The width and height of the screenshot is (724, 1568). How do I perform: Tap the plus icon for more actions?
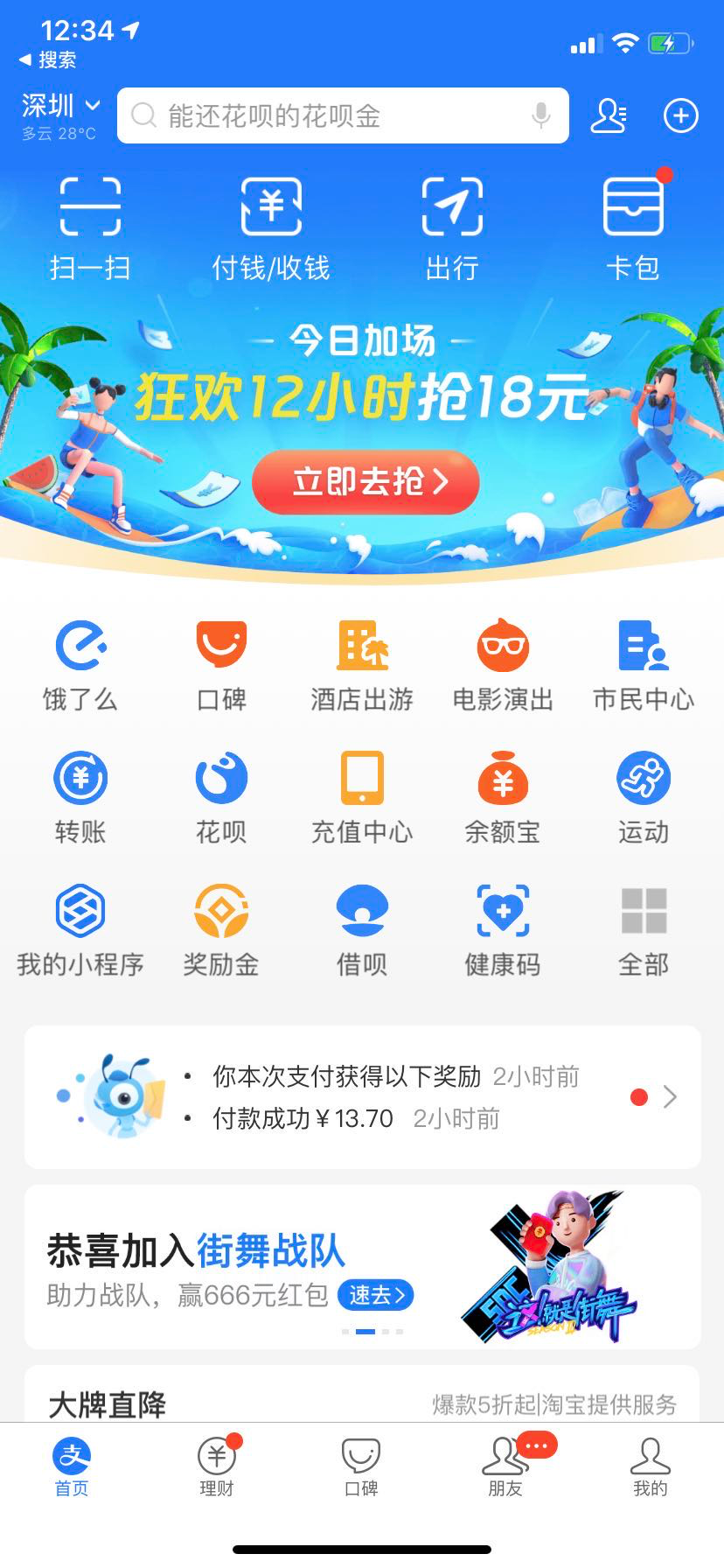[680, 115]
